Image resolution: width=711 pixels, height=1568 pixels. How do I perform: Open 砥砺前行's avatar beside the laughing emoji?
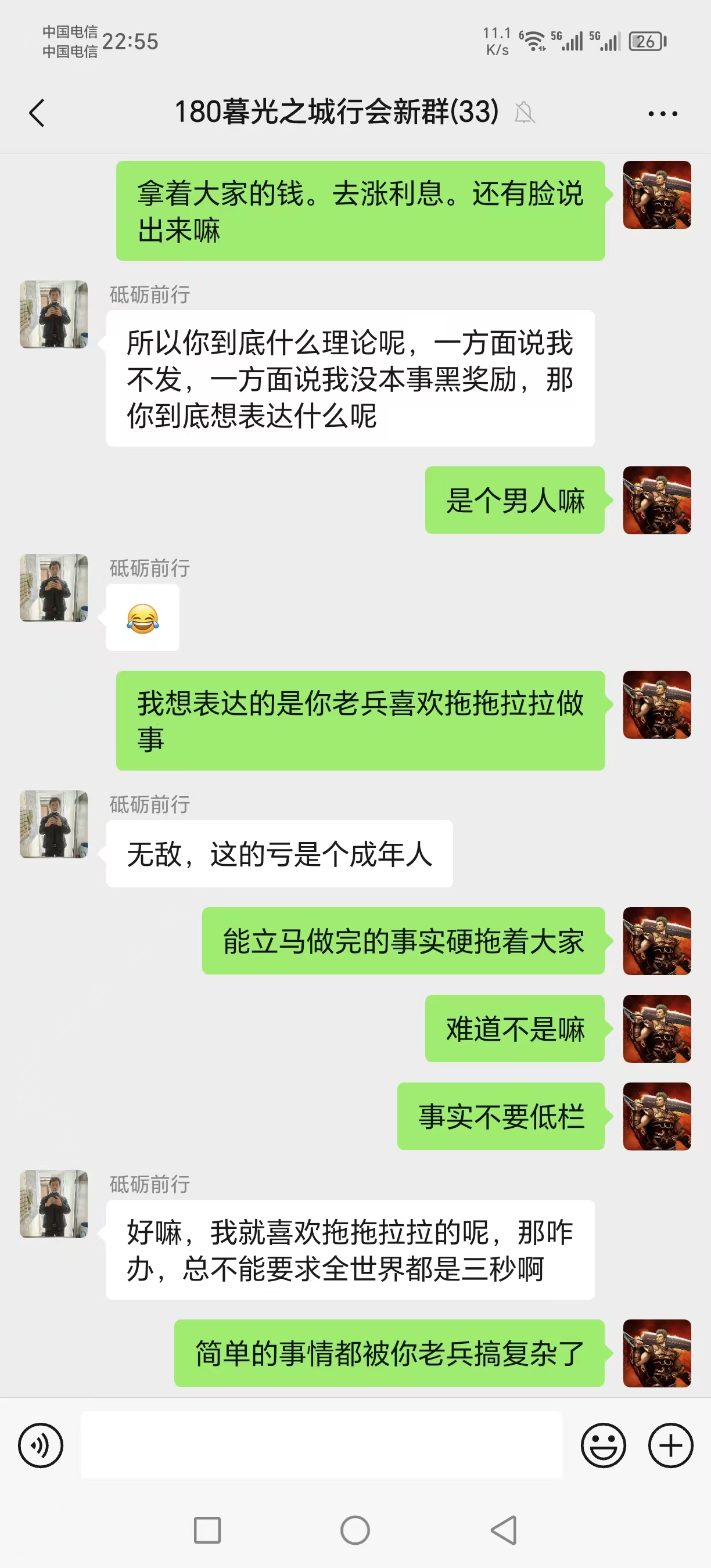[53, 588]
